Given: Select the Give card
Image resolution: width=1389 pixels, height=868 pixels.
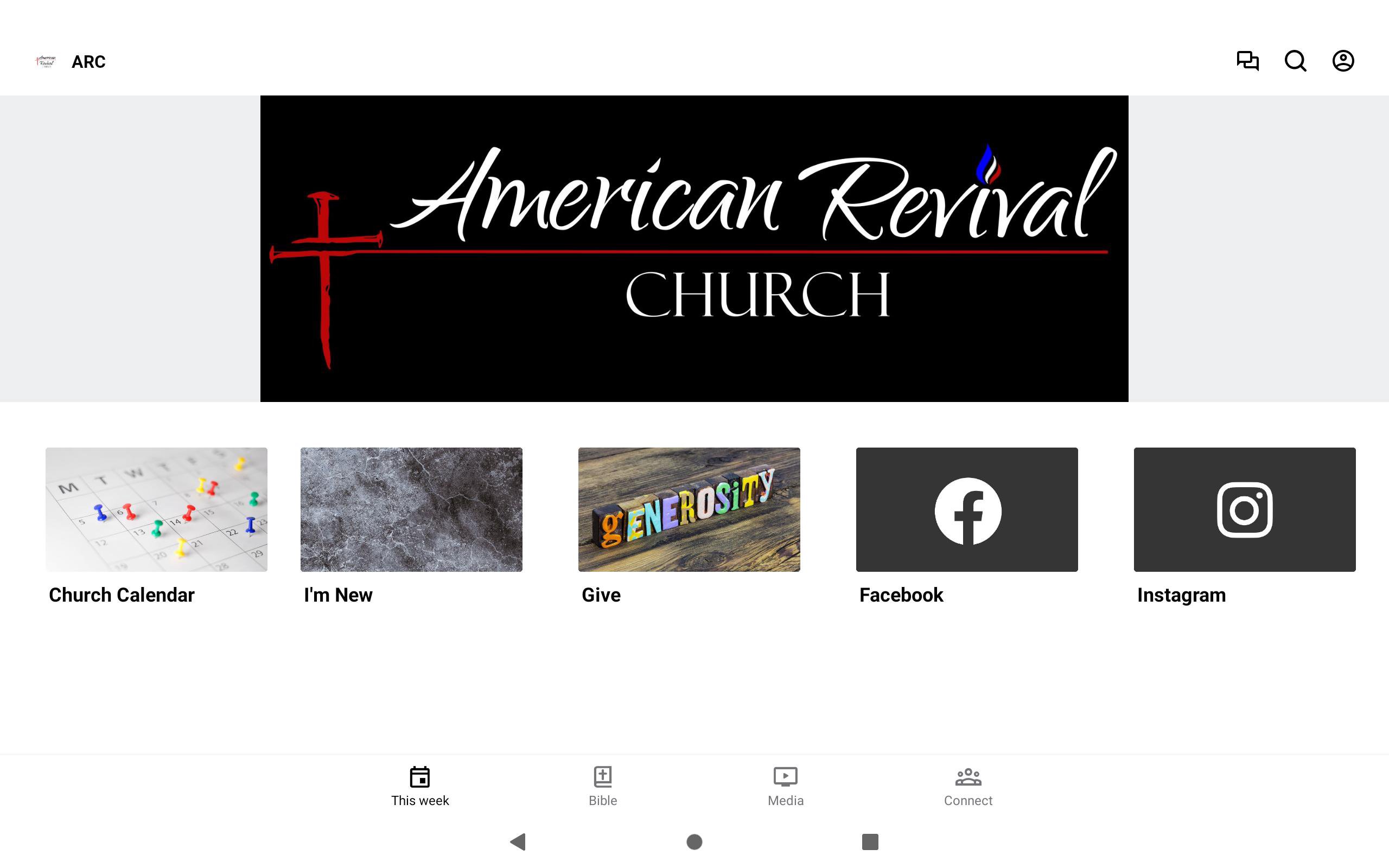Looking at the screenshot, I should click(x=689, y=509).
